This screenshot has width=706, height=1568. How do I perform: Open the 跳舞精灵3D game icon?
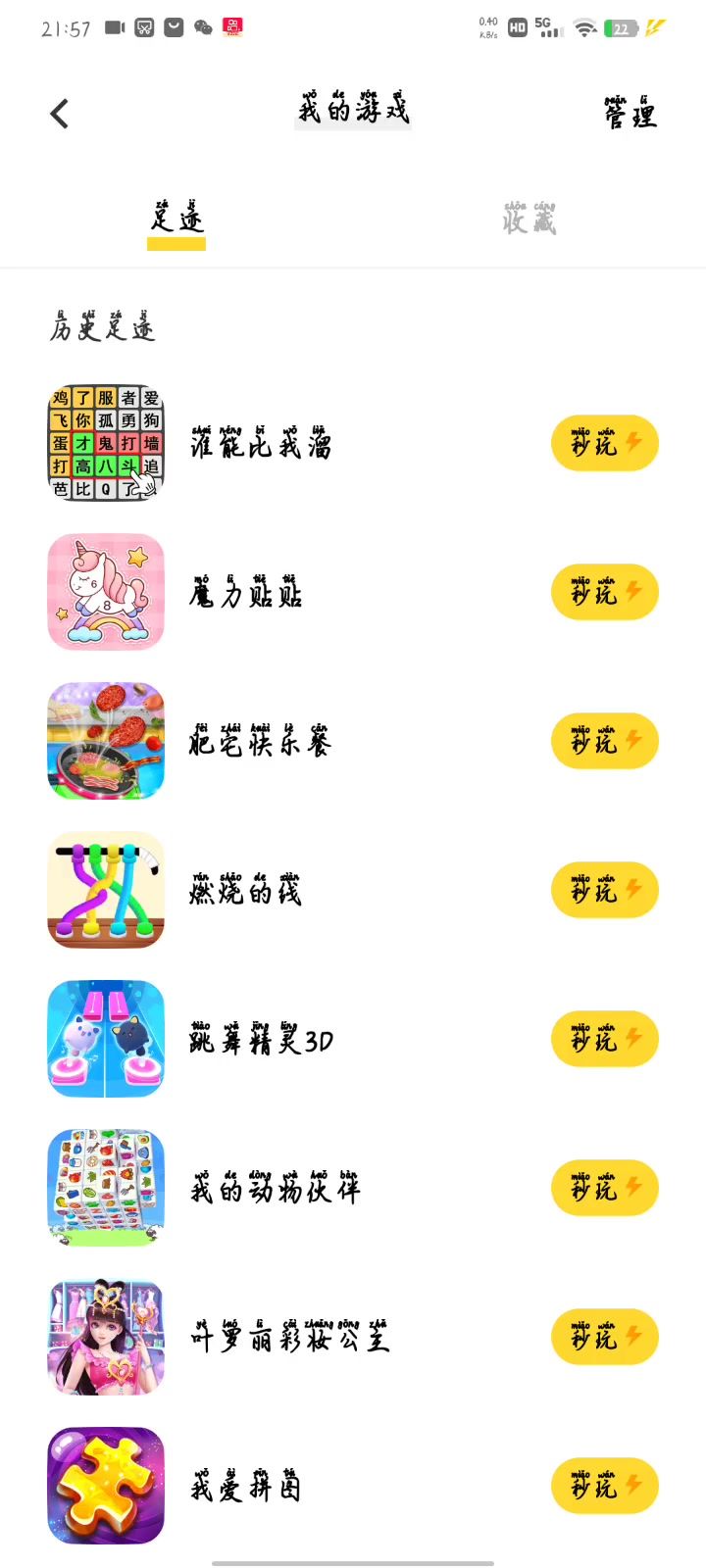point(106,1039)
